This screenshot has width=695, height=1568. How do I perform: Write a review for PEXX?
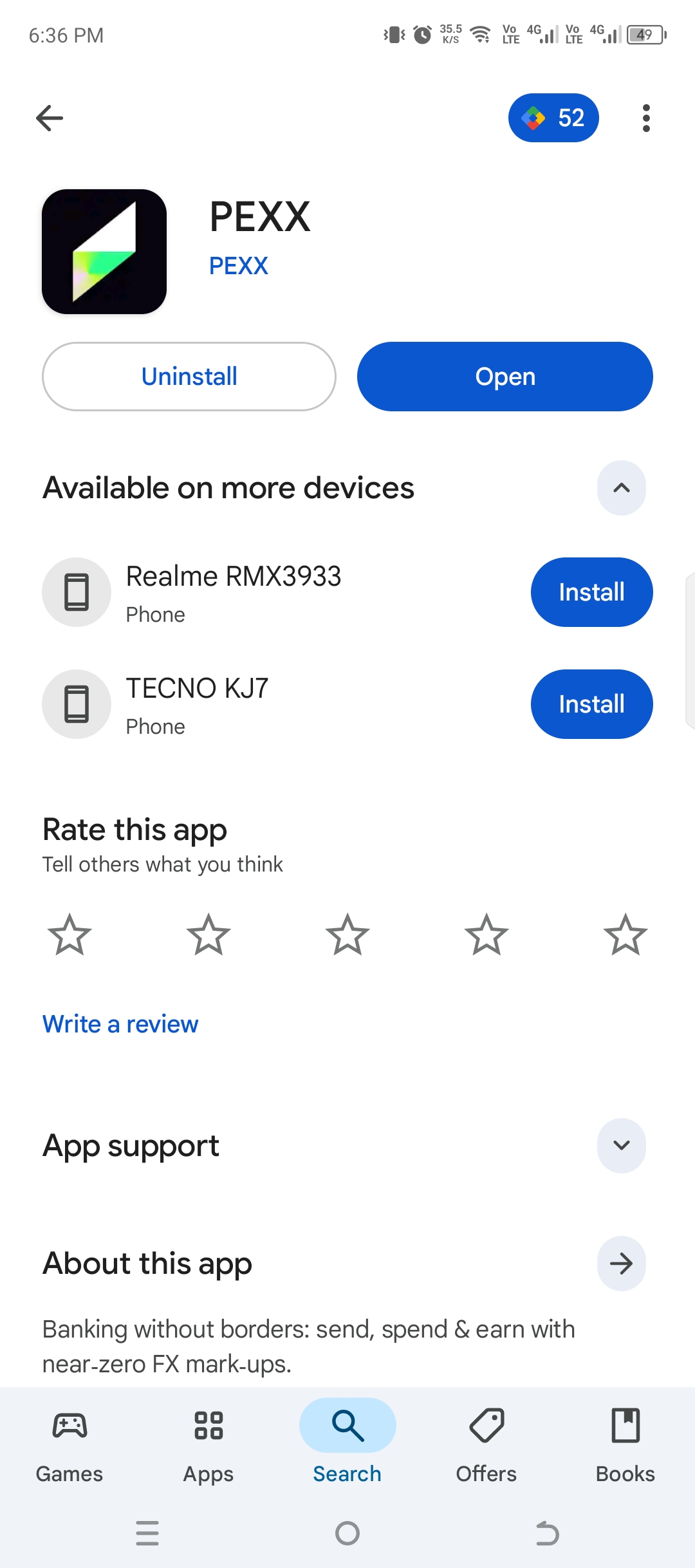tap(120, 1024)
